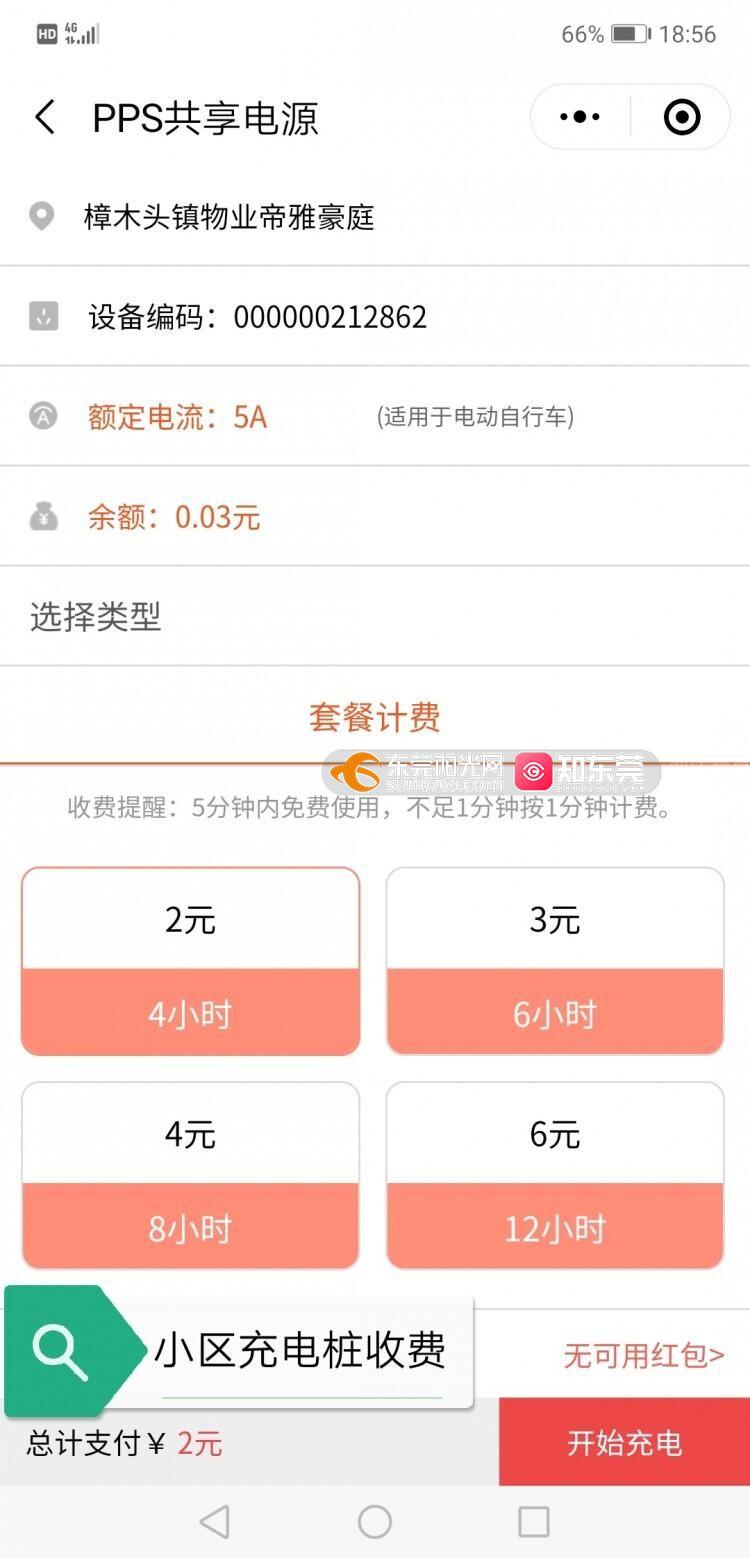Screen dimensions: 750x1558
Task: Close the mini program with target icon
Action: (682, 118)
